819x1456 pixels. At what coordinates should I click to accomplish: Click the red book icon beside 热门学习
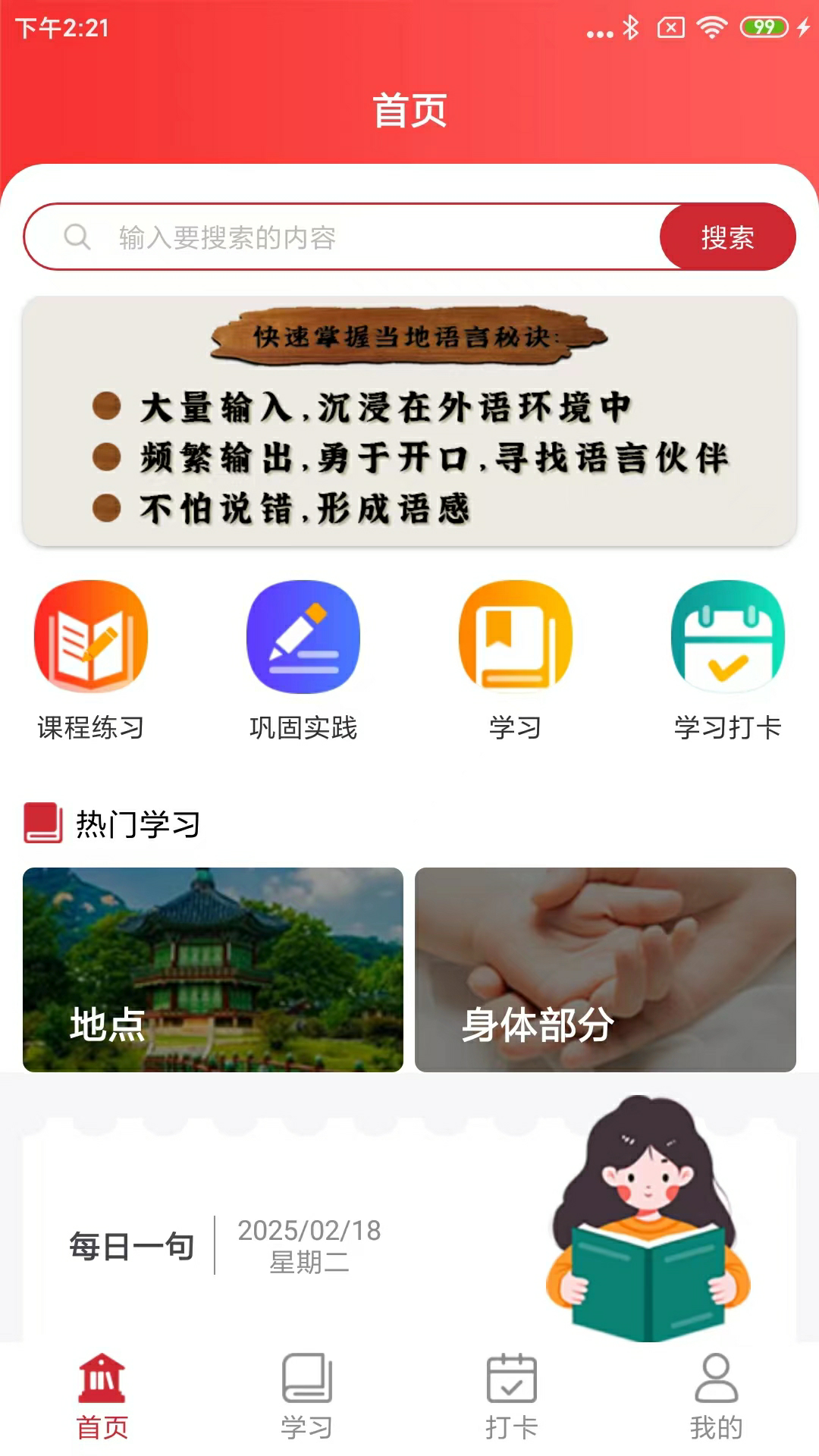coord(42,825)
